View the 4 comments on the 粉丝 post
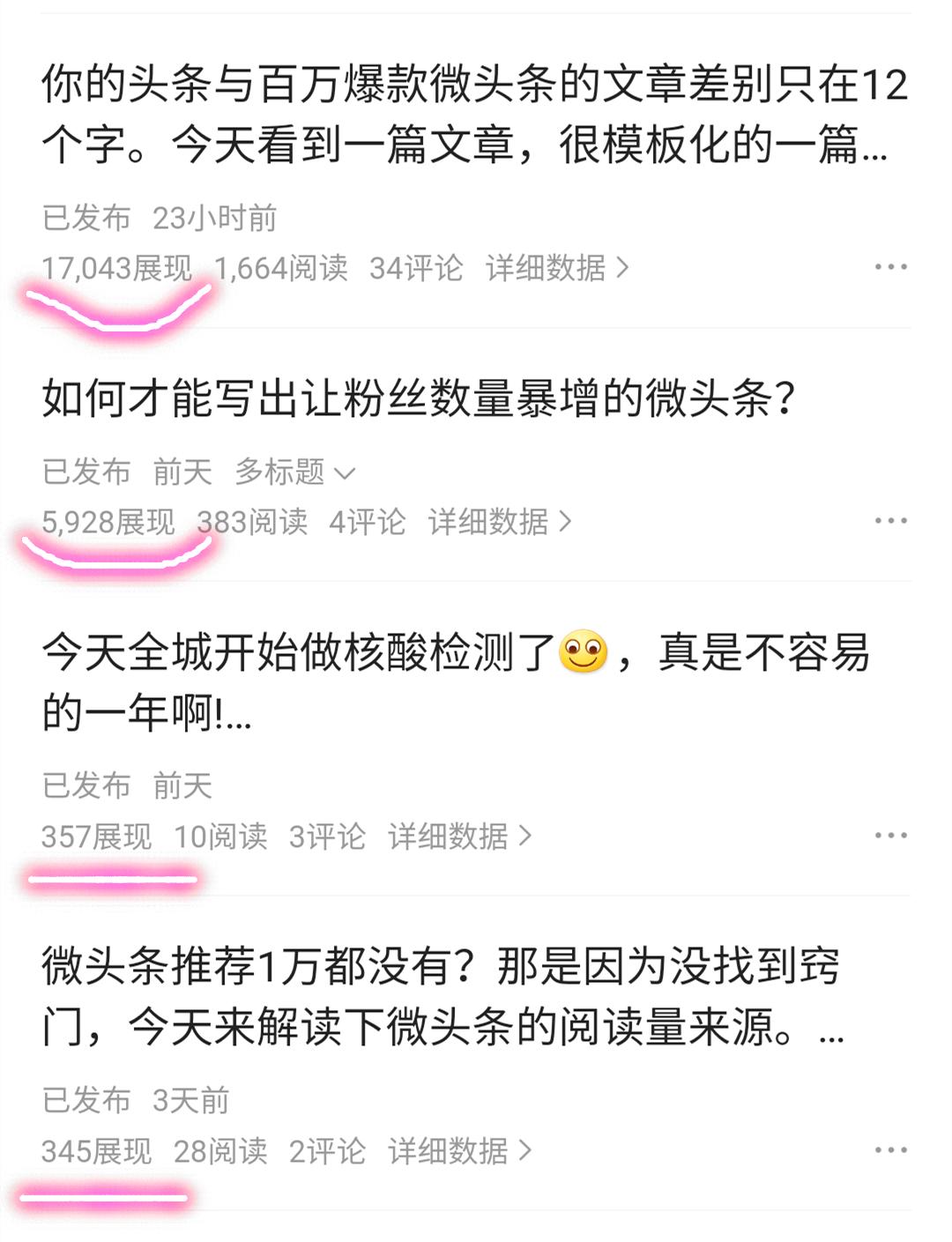Screen dimensions: 952x1242 pyautogui.click(x=370, y=522)
